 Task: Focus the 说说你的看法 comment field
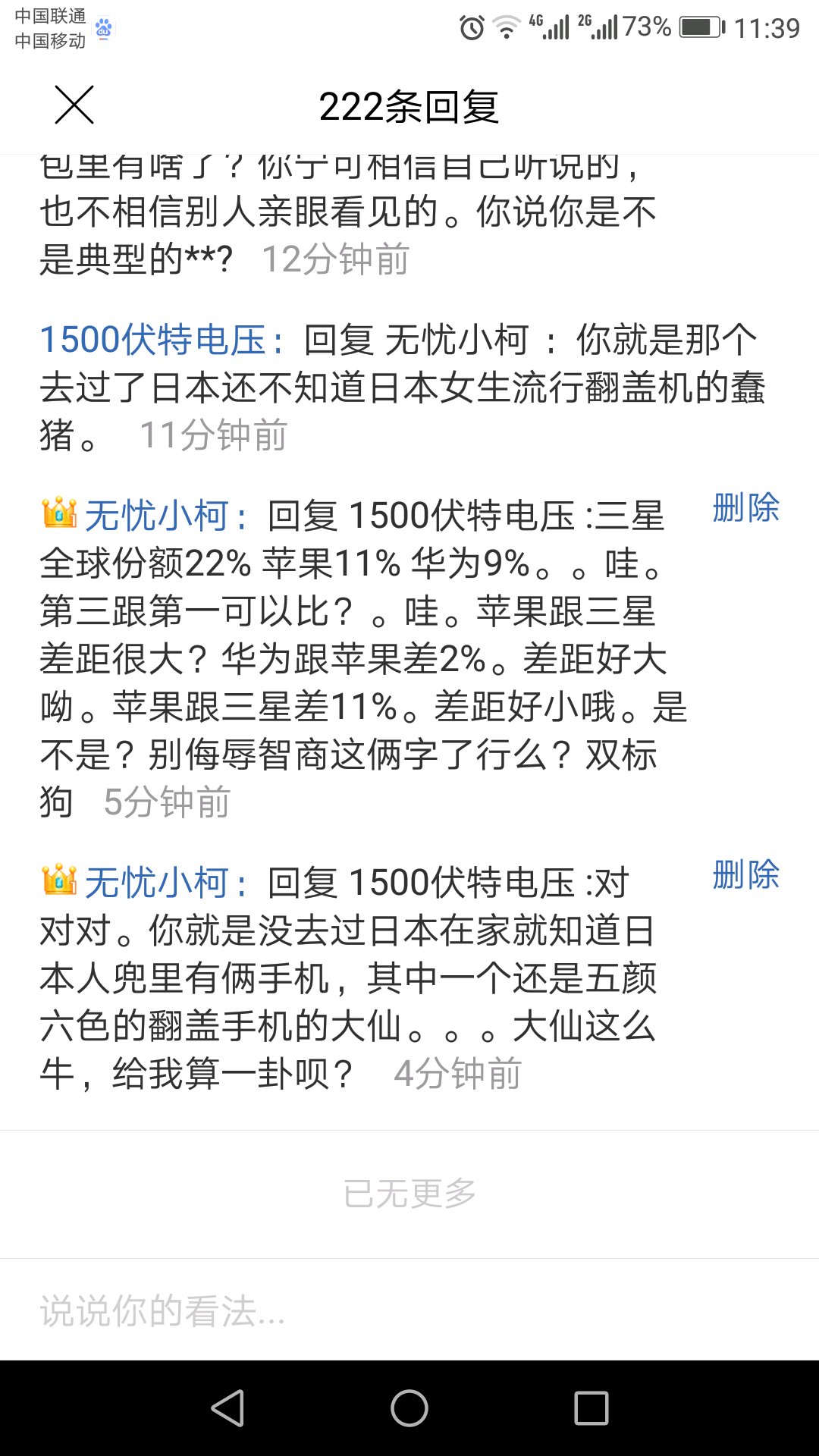(x=409, y=1310)
